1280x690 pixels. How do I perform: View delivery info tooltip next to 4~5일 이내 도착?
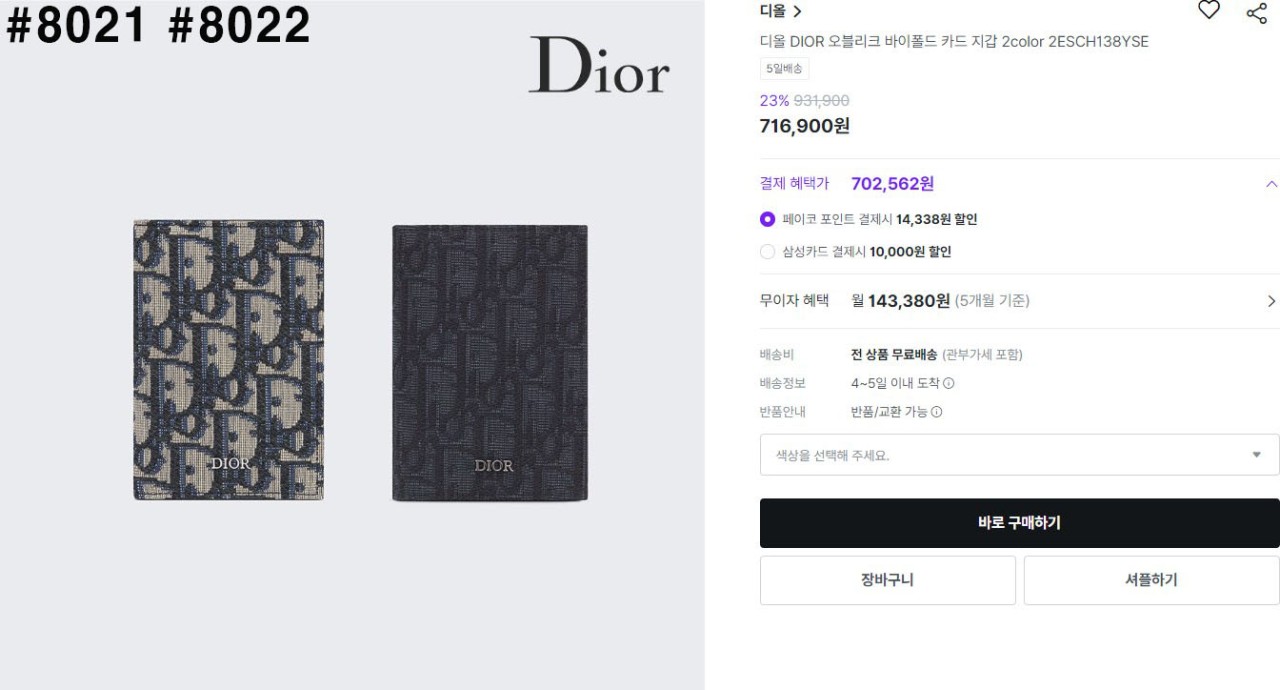click(949, 383)
